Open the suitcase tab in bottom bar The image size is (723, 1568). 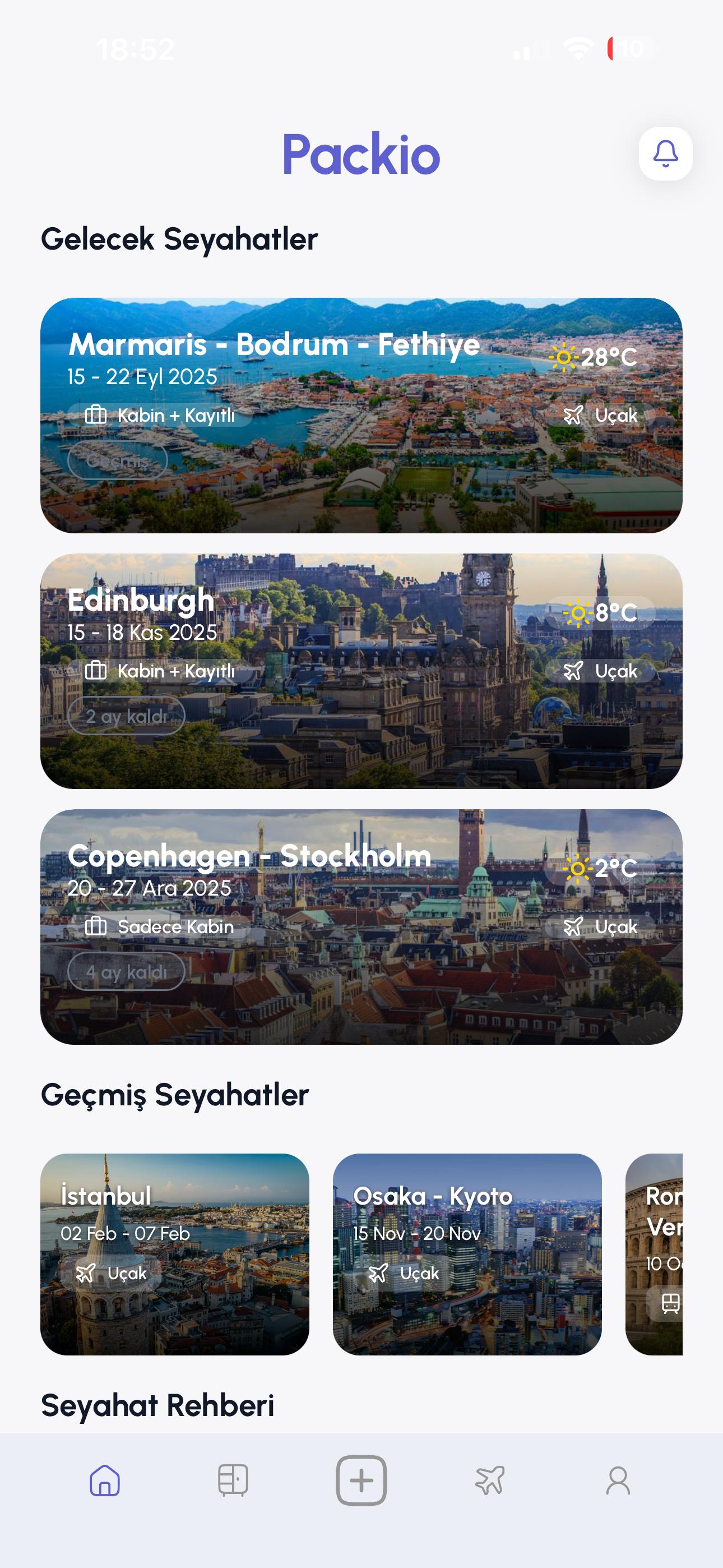233,1481
